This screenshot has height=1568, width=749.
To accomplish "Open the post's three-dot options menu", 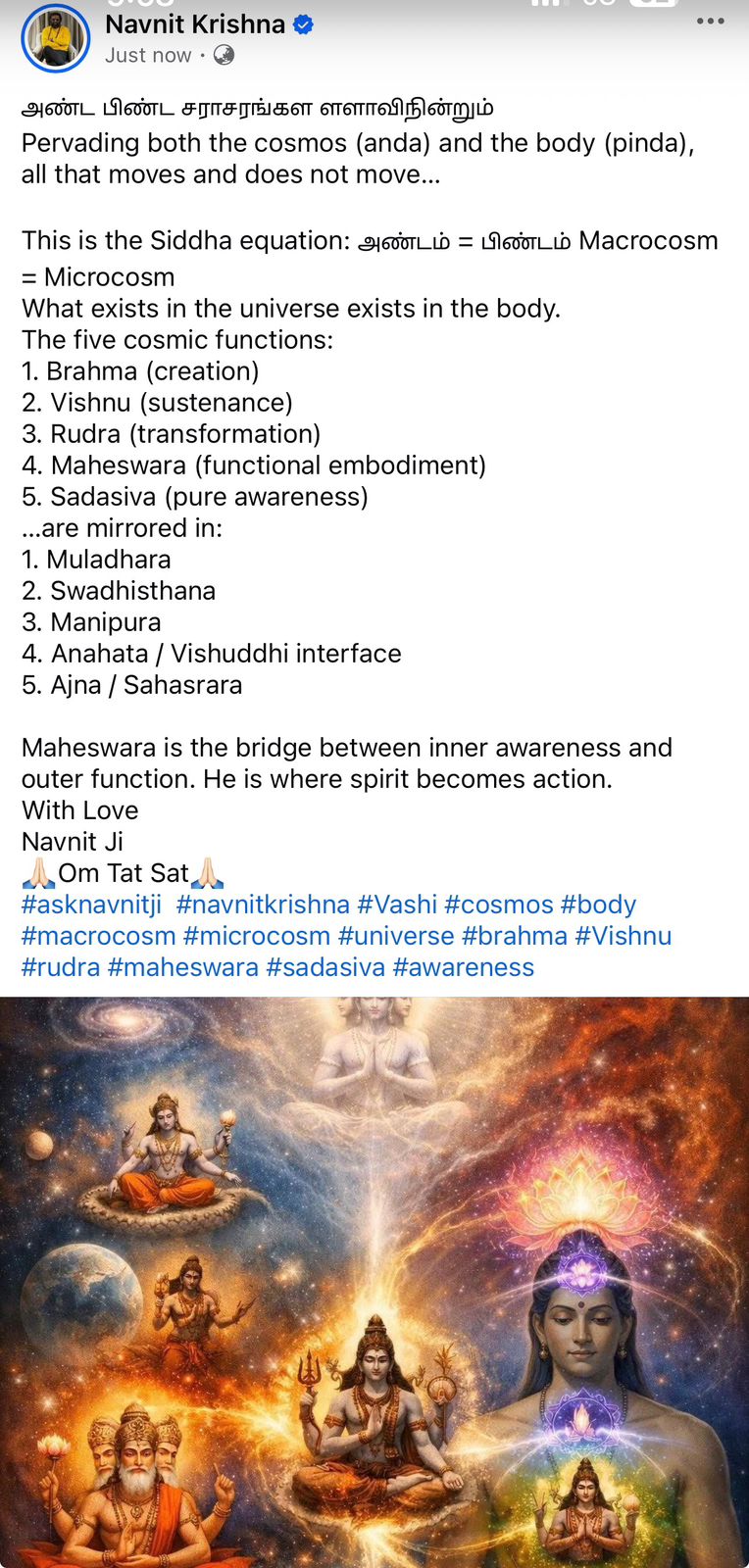I will click(711, 22).
